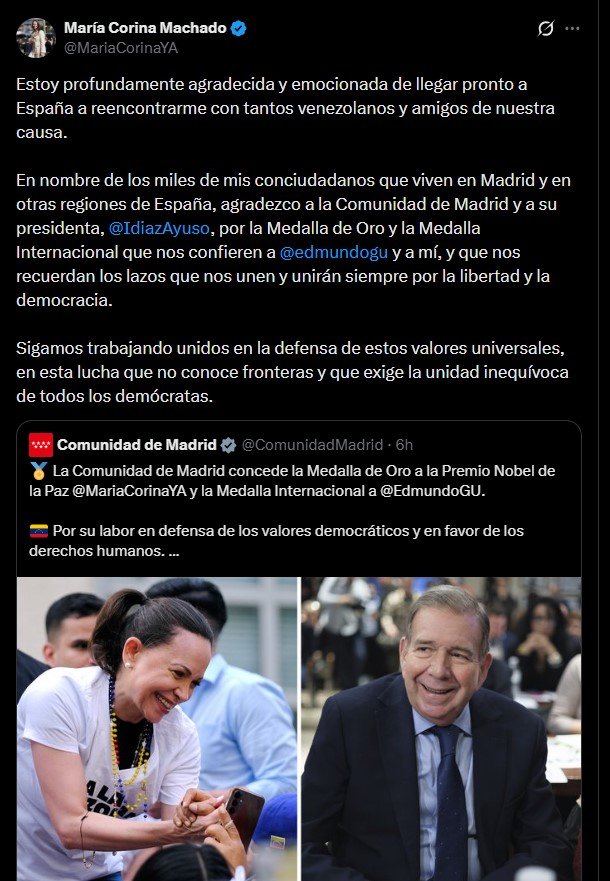
Task: Open the post's three-dot overflow menu
Action: (x=572, y=29)
